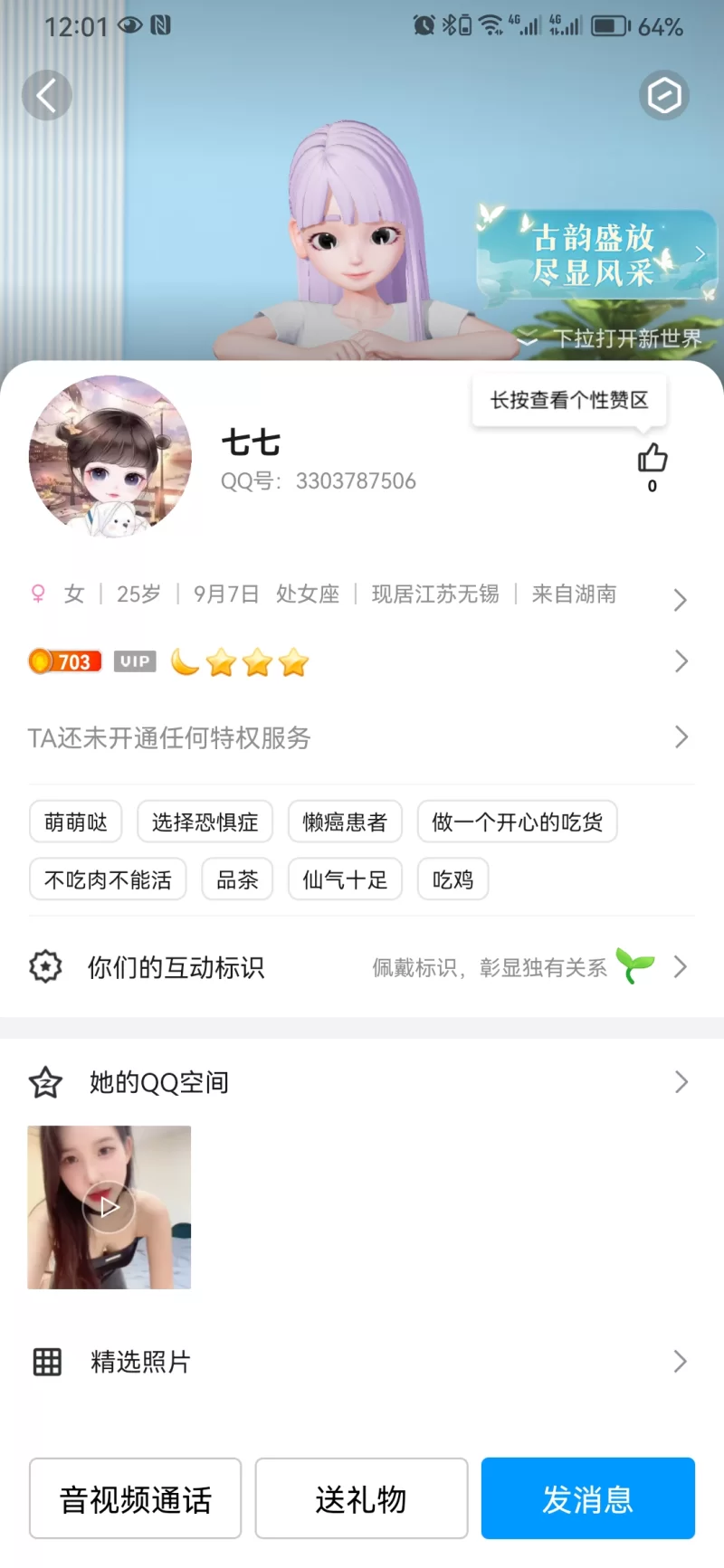This screenshot has width=724, height=1568.
Task: Tap the 吃鸡 tag
Action: point(452,879)
